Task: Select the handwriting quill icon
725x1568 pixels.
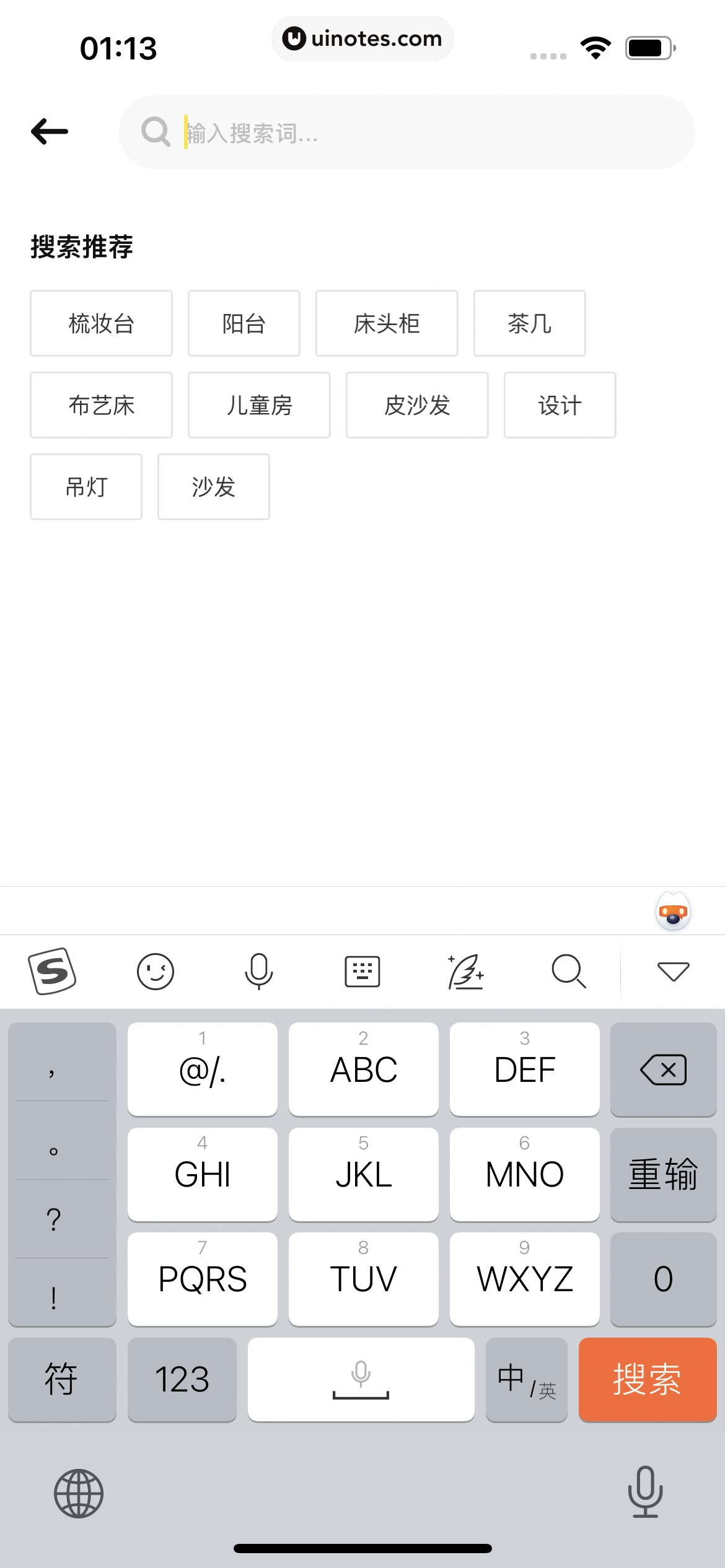Action: 466,970
